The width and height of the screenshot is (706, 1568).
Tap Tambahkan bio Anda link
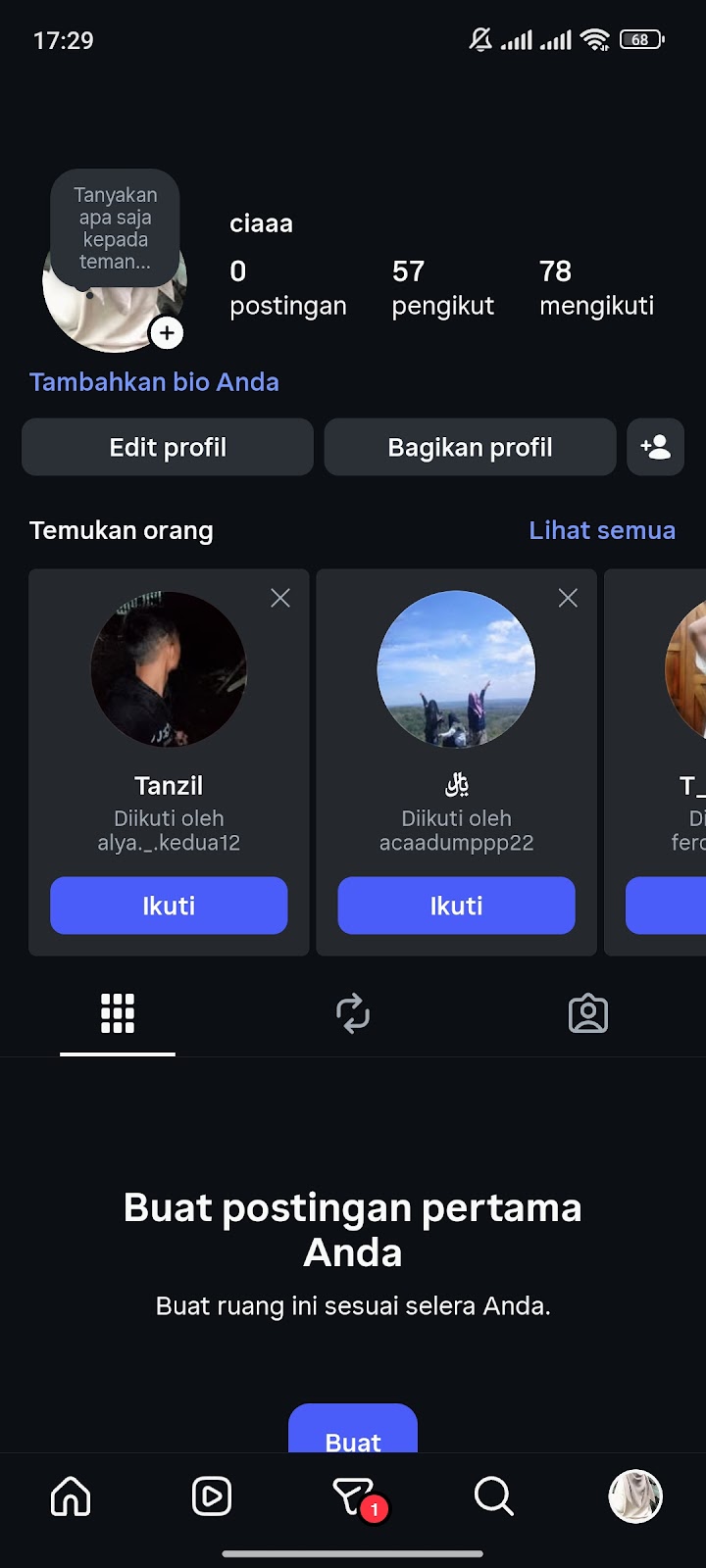(x=154, y=382)
